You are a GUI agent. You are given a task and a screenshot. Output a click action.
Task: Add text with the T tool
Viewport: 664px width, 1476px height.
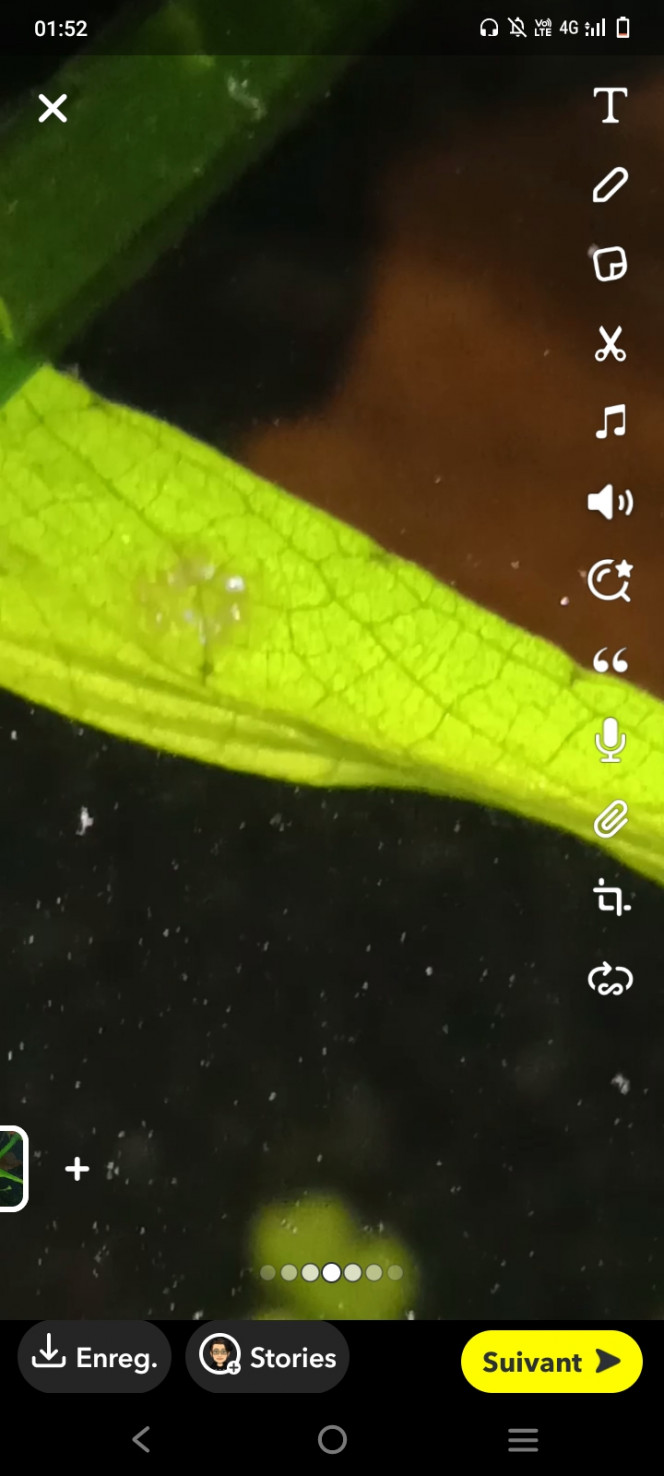(x=610, y=105)
